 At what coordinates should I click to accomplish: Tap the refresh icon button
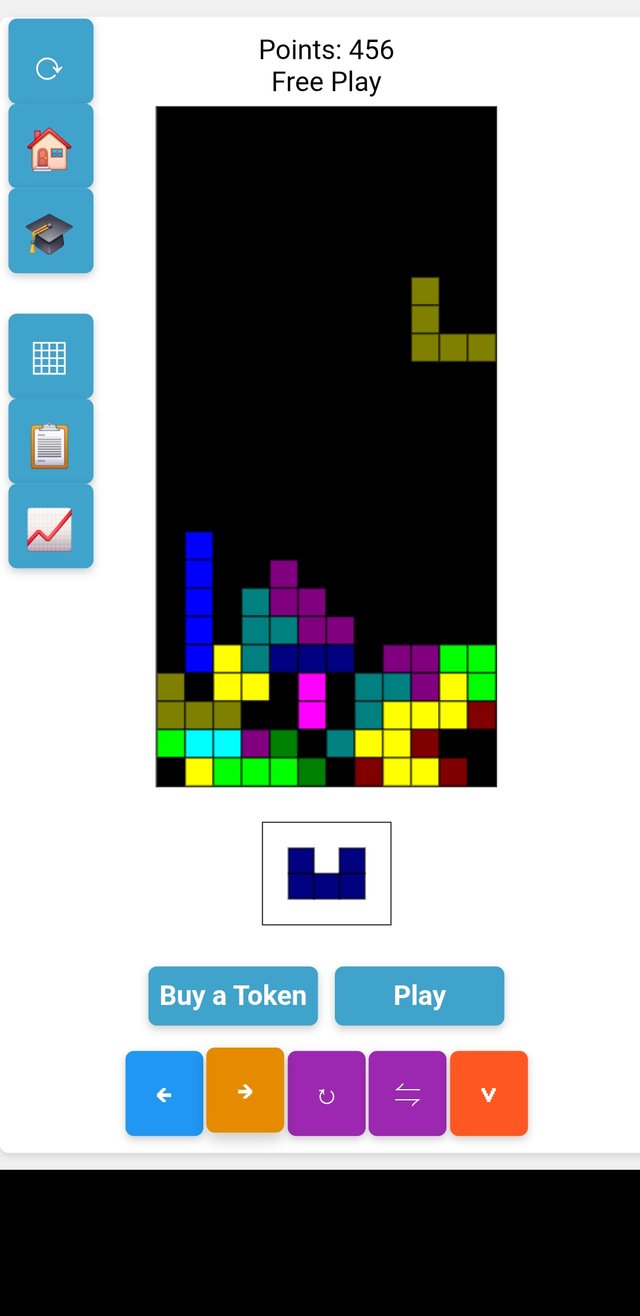(x=50, y=61)
